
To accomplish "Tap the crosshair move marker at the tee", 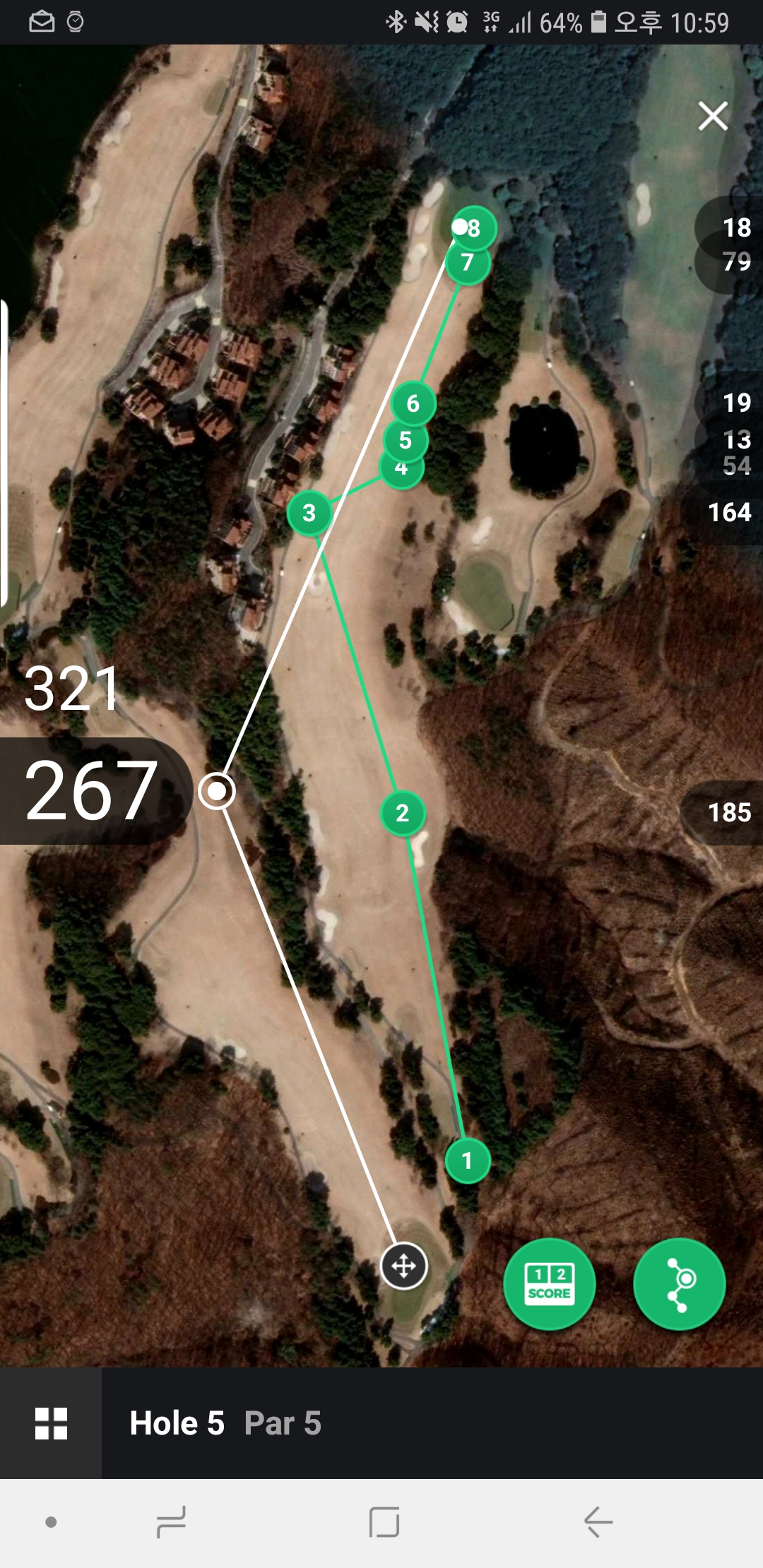I will click(403, 1266).
